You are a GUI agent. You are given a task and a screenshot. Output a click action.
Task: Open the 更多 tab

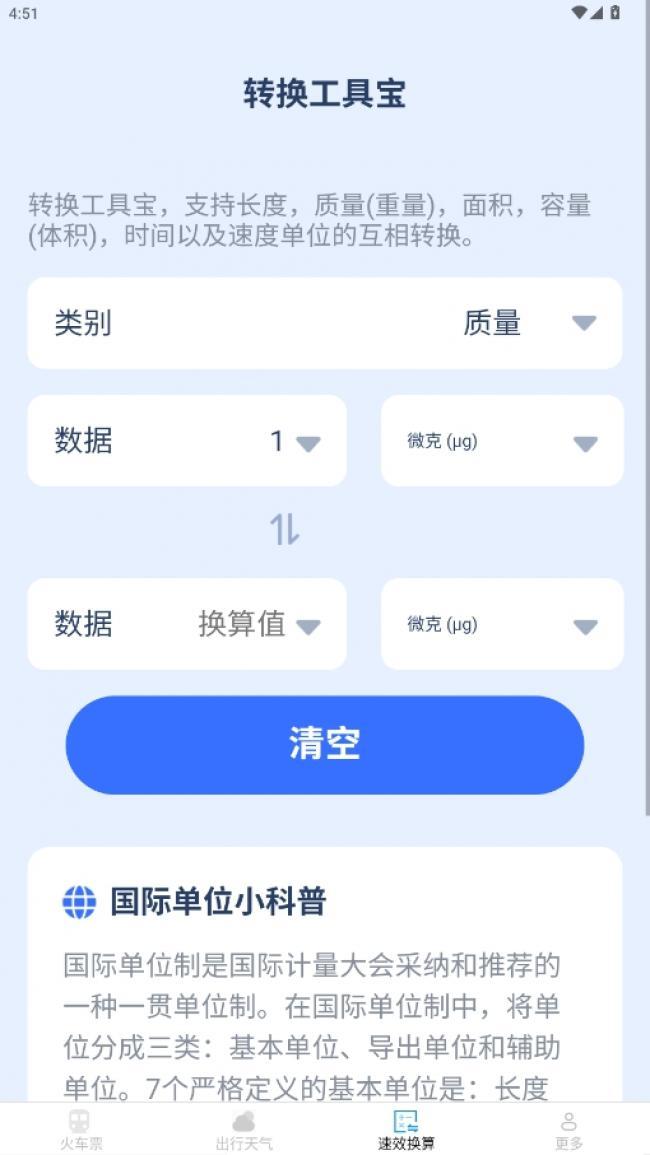[568, 1130]
